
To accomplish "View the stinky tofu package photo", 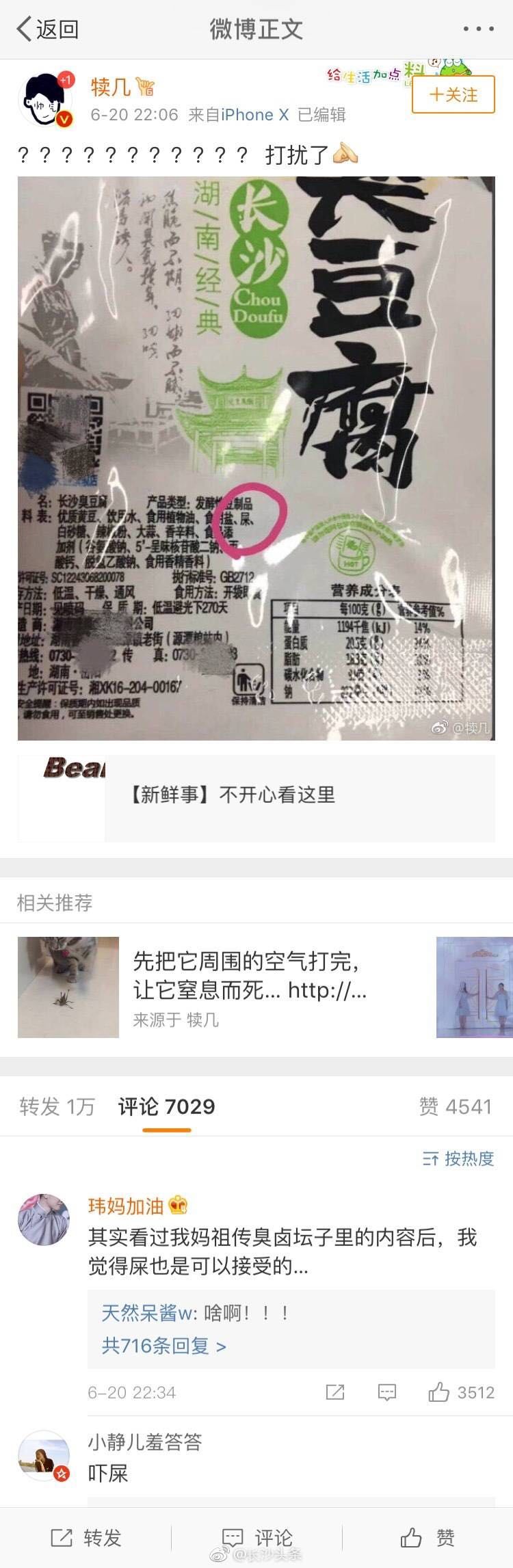I will tap(256, 458).
